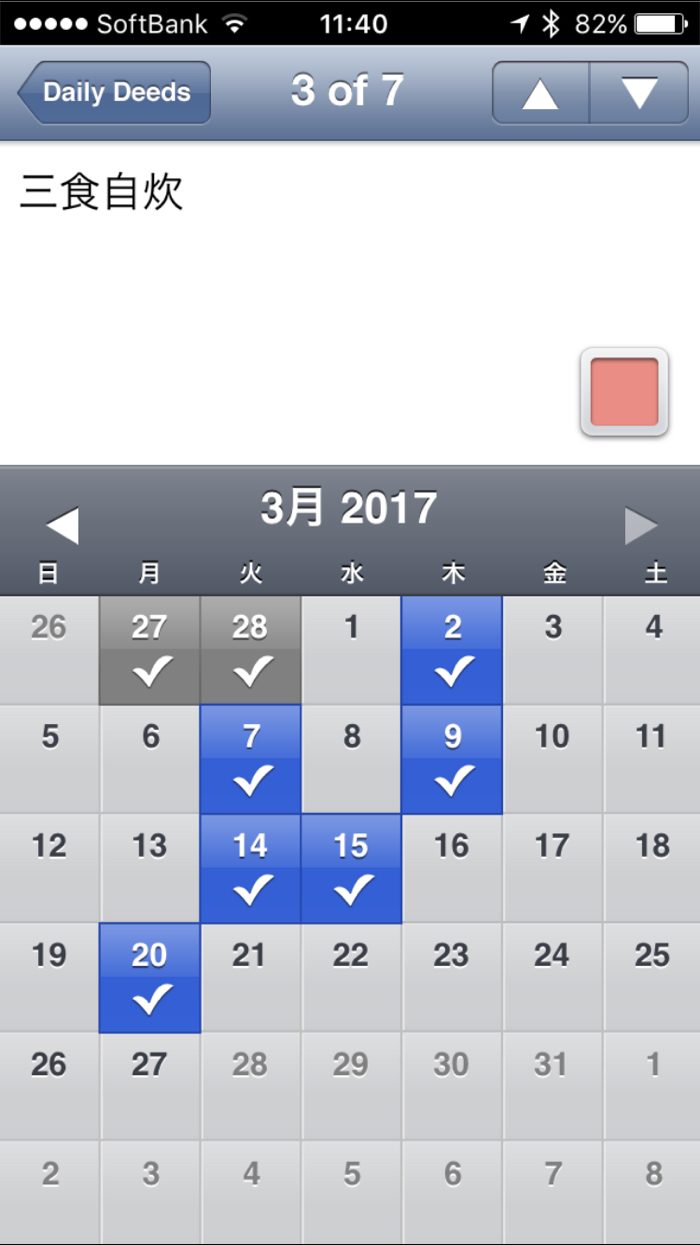Image resolution: width=700 pixels, height=1245 pixels.
Task: Uncheck March 20 on the calendar
Action: click(150, 977)
